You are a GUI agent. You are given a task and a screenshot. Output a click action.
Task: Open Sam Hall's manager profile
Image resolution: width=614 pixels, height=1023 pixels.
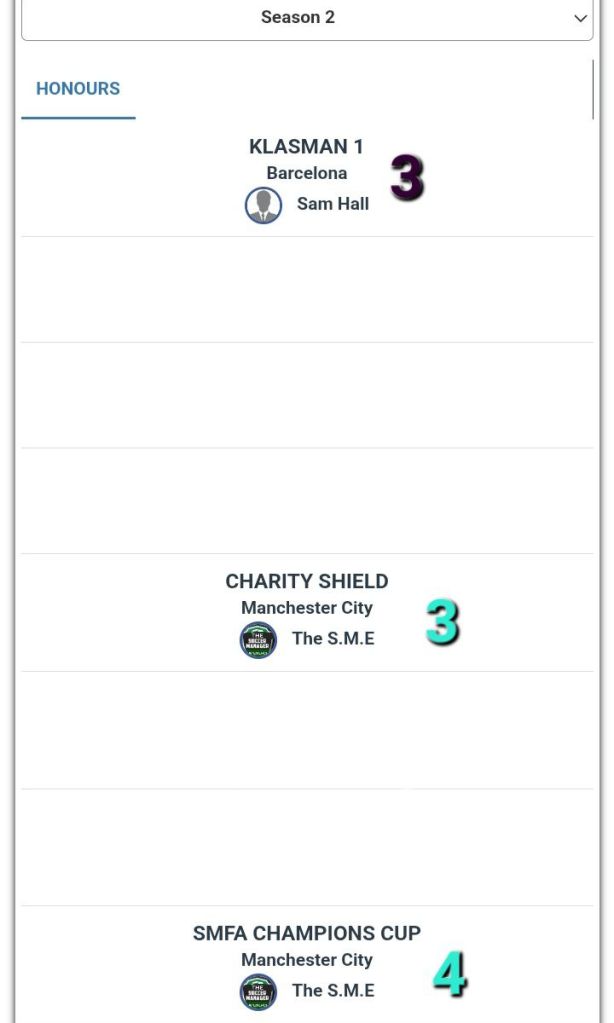click(332, 204)
